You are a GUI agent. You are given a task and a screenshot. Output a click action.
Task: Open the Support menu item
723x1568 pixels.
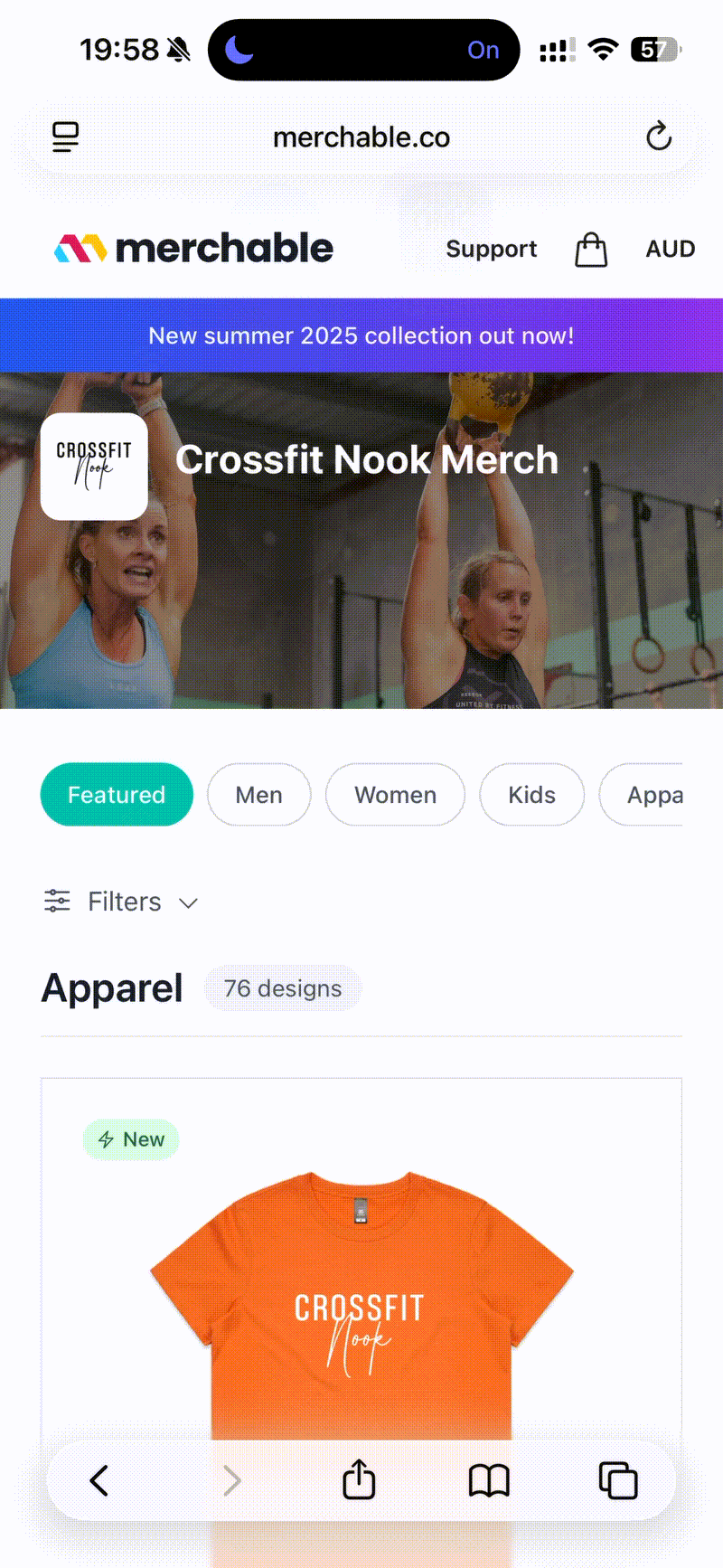(x=492, y=249)
